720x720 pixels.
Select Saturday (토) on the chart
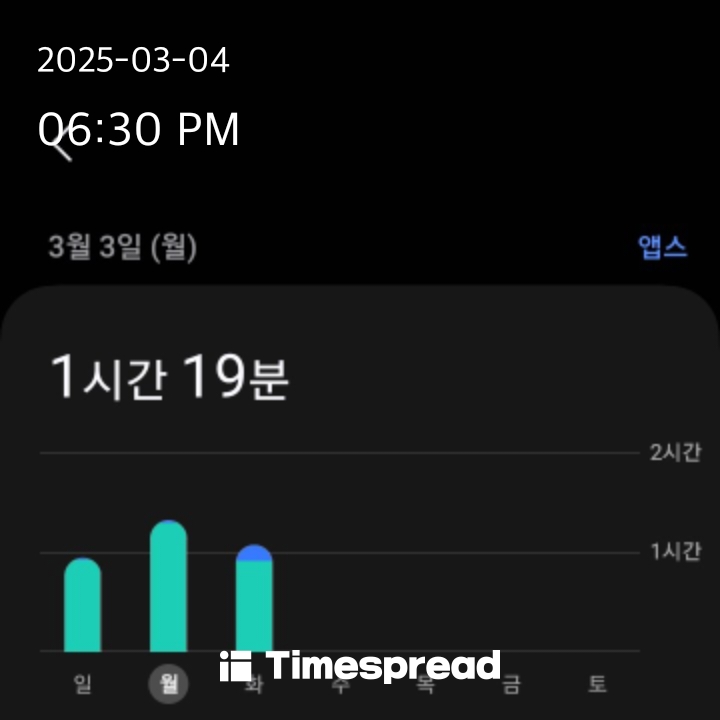pos(597,685)
